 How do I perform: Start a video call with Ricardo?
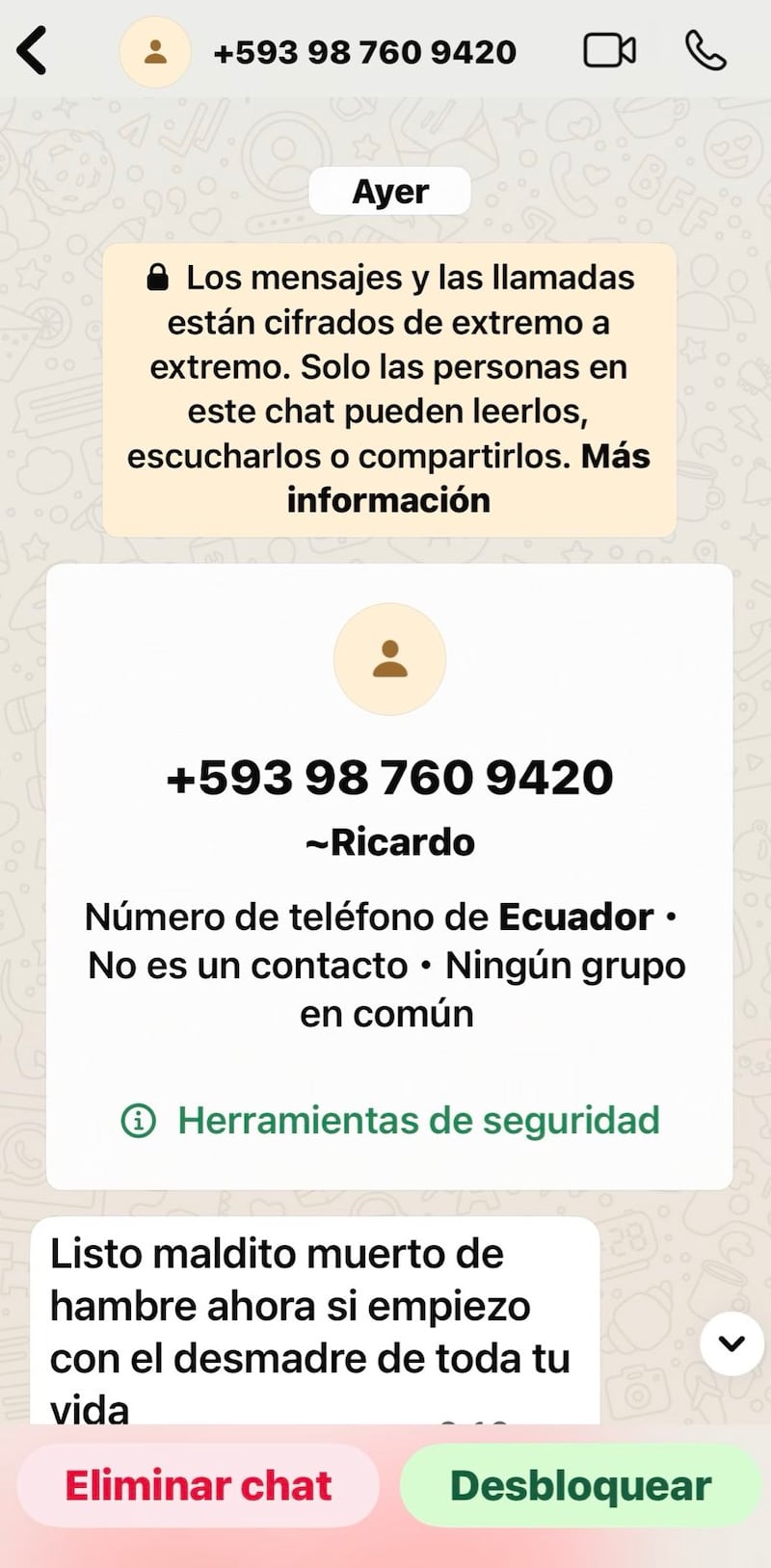click(610, 50)
